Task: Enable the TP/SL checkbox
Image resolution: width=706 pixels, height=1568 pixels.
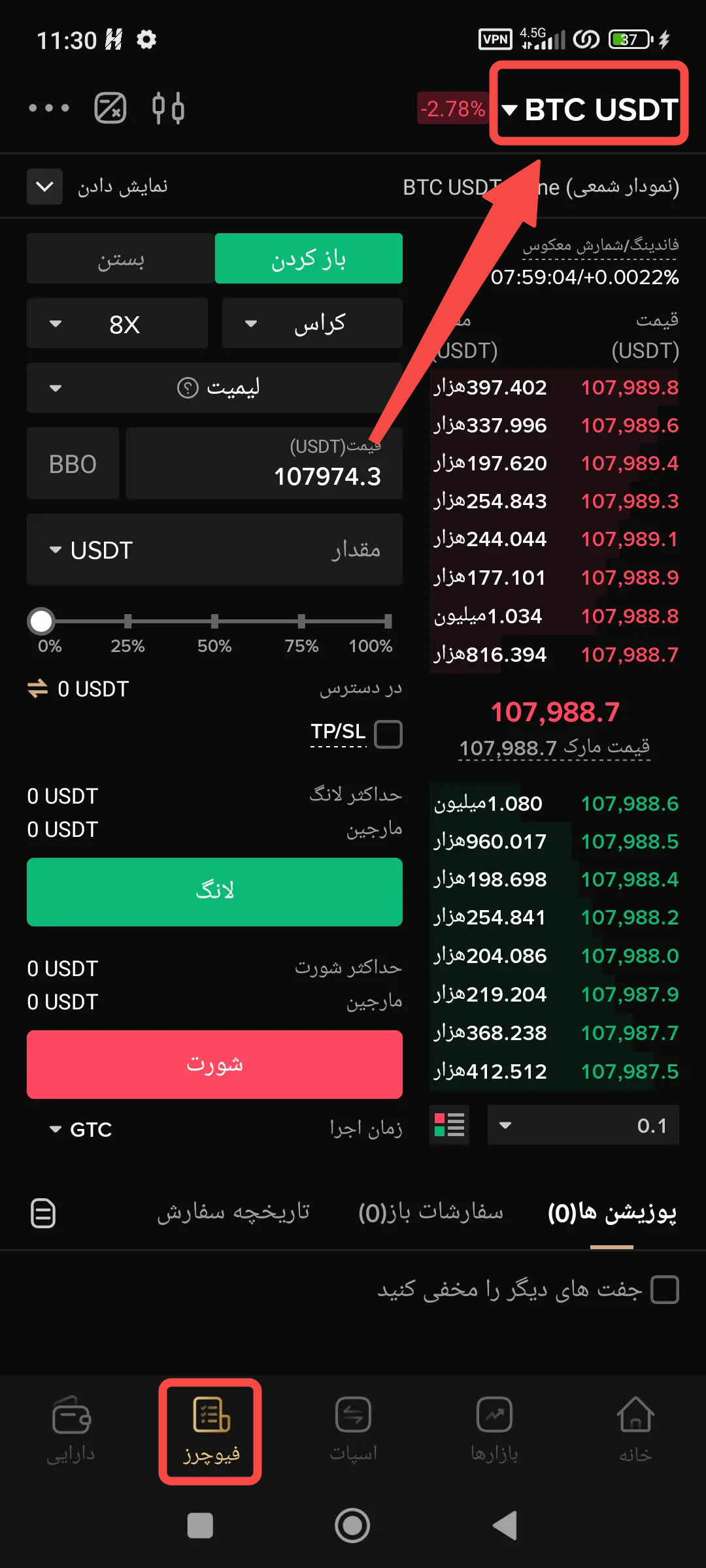Action: [x=388, y=734]
